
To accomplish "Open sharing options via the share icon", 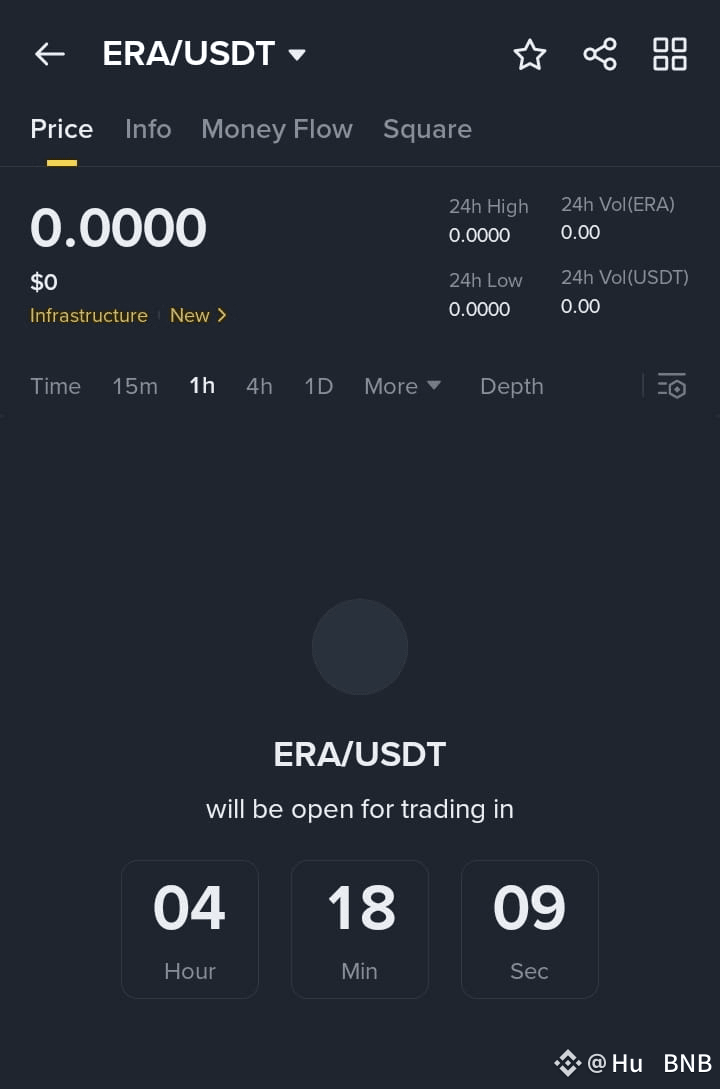I will click(599, 55).
